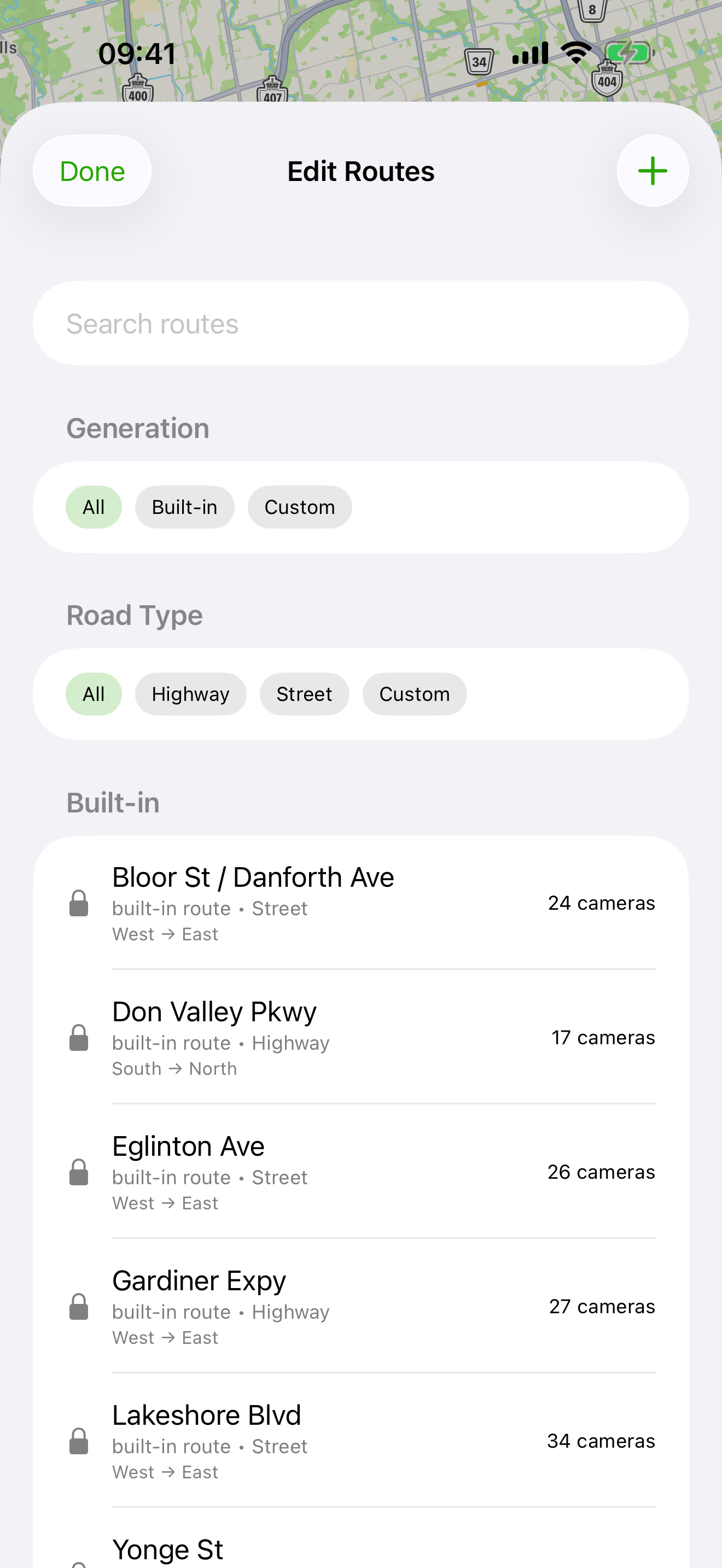Tap Done to close Edit Routes
The height and width of the screenshot is (1568, 722).
coord(92,171)
